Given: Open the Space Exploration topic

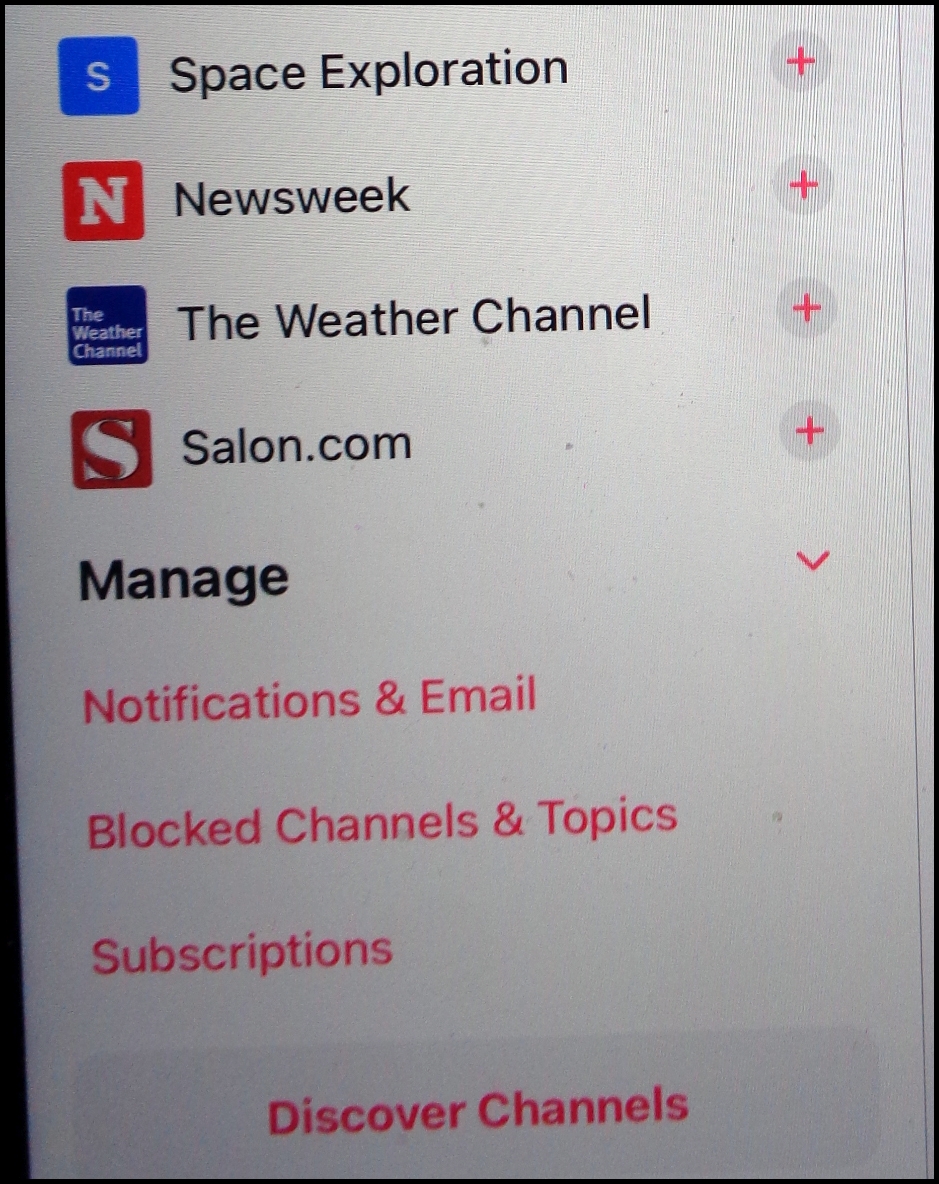Looking at the screenshot, I should [368, 72].
